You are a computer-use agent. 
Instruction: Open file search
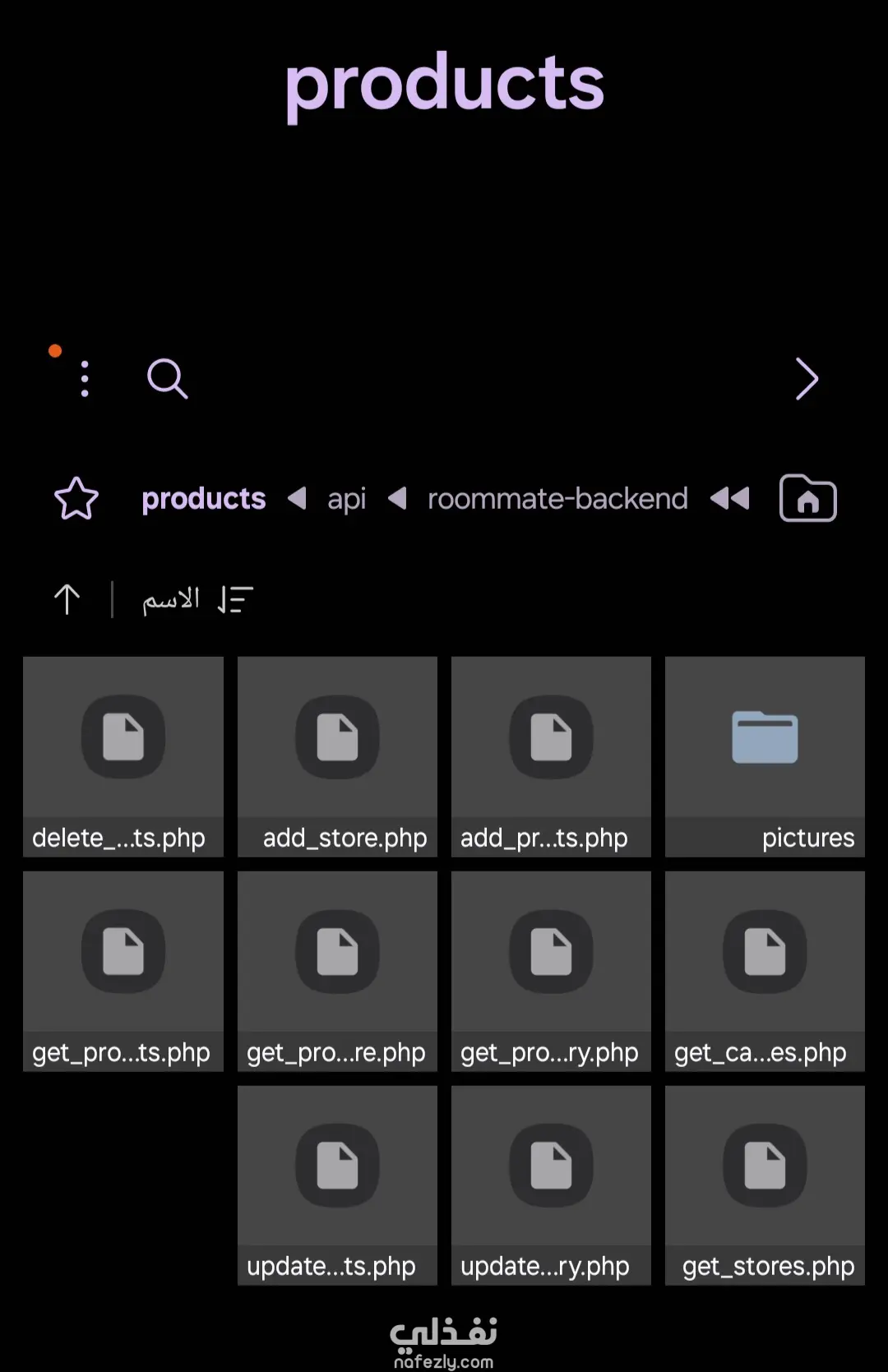[x=167, y=379]
